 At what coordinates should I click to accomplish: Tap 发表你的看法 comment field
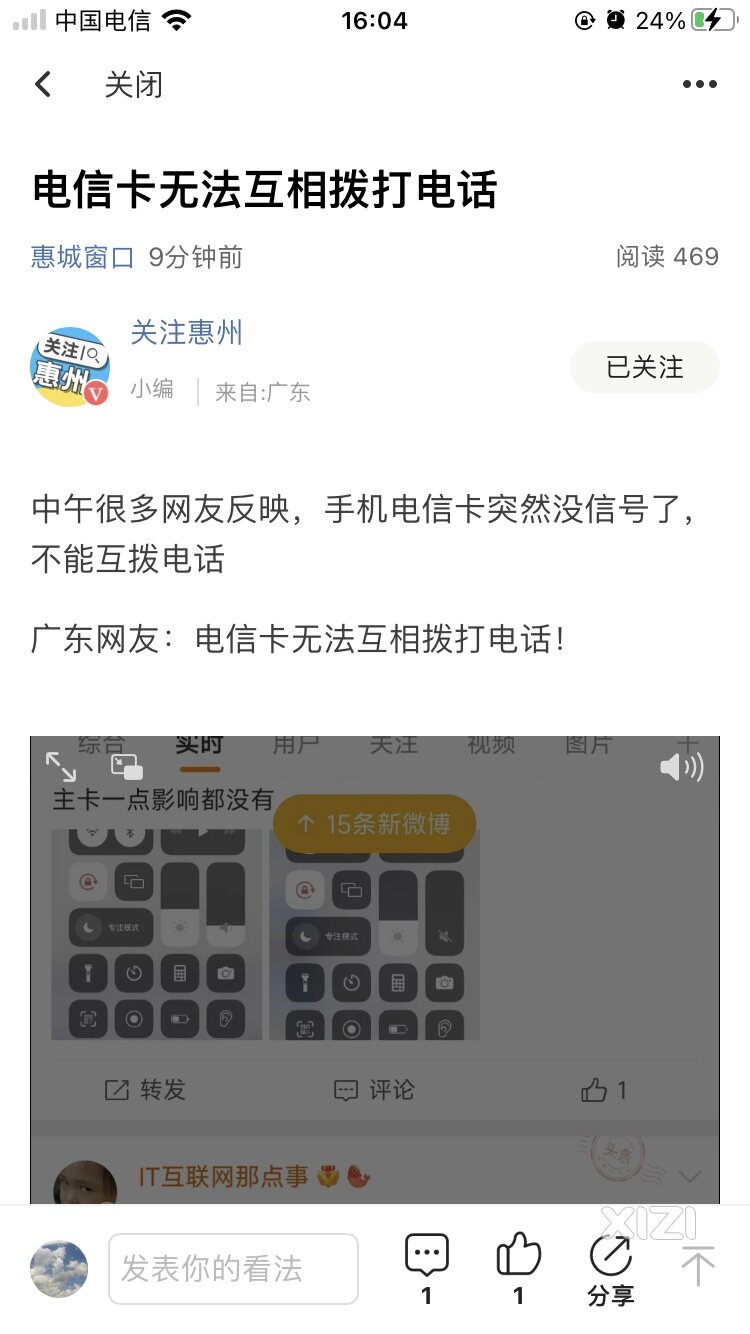click(x=233, y=1269)
